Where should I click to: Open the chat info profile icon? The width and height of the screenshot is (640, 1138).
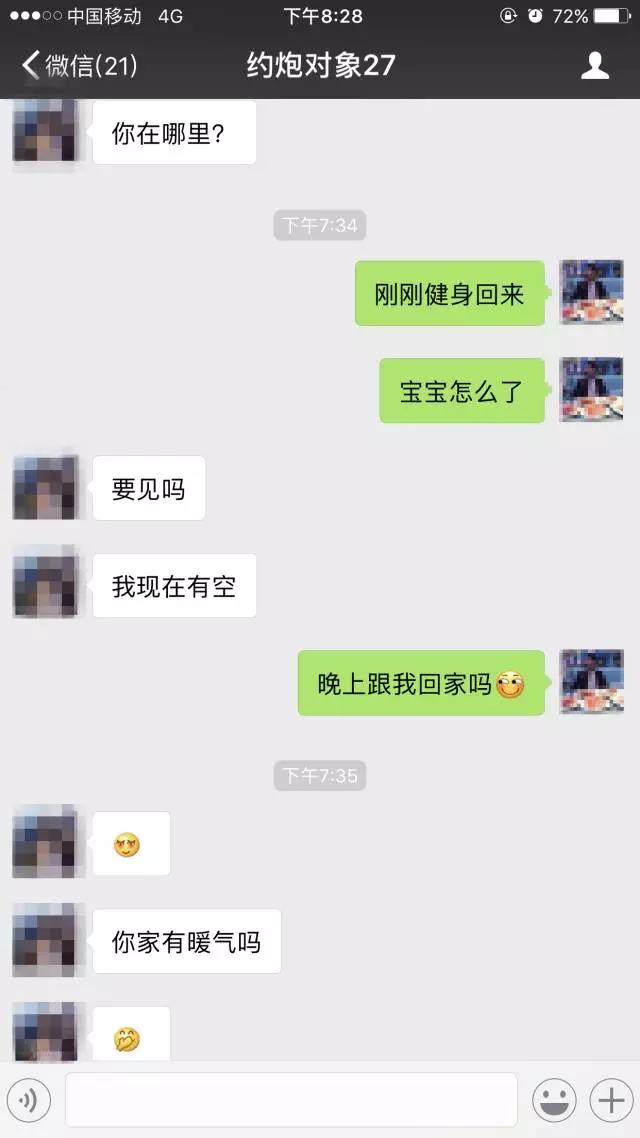pyautogui.click(x=595, y=66)
